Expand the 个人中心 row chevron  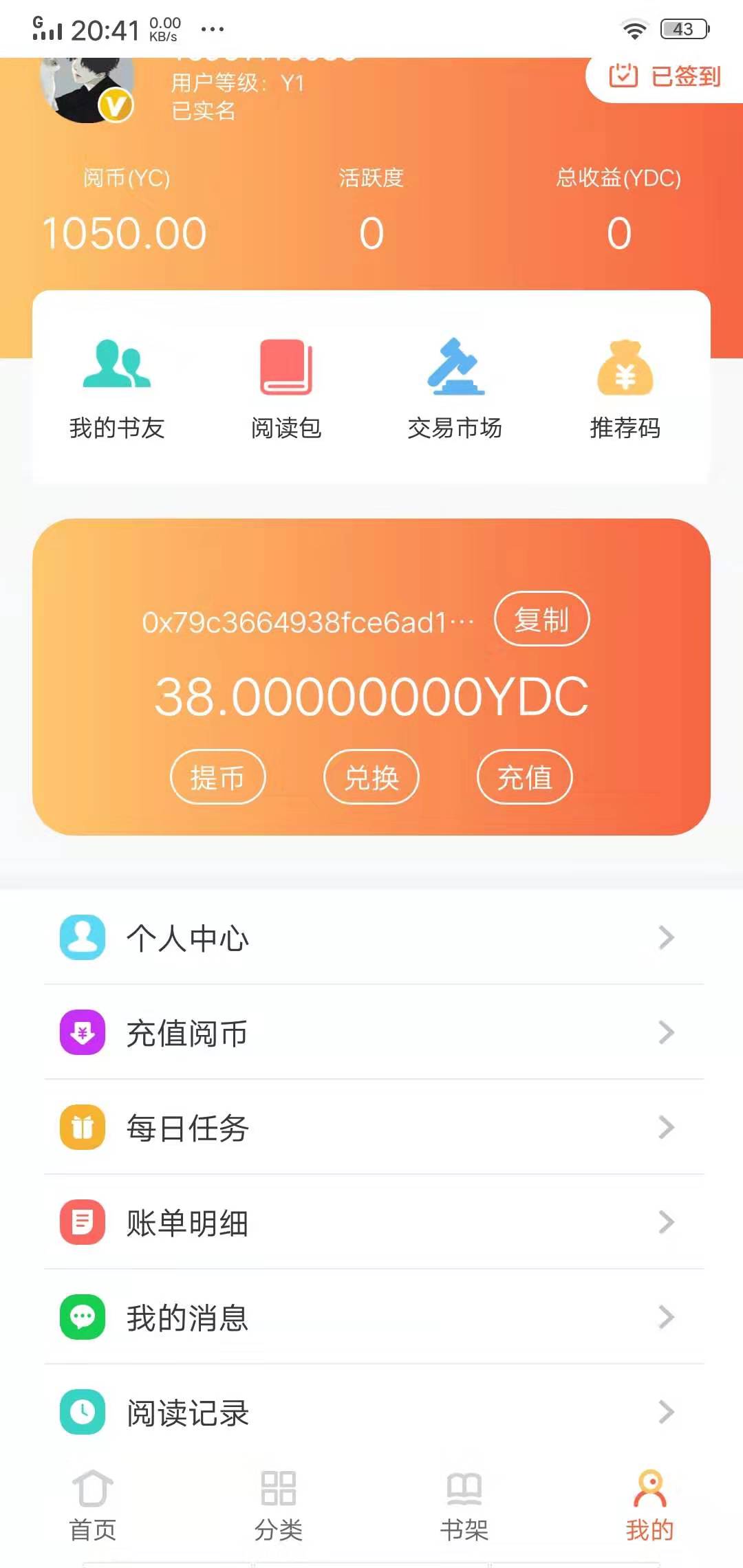click(x=664, y=937)
